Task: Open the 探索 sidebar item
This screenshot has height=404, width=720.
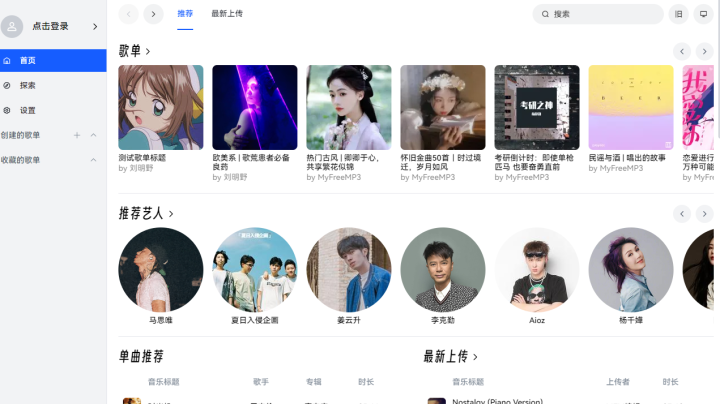Action: [x=28, y=86]
